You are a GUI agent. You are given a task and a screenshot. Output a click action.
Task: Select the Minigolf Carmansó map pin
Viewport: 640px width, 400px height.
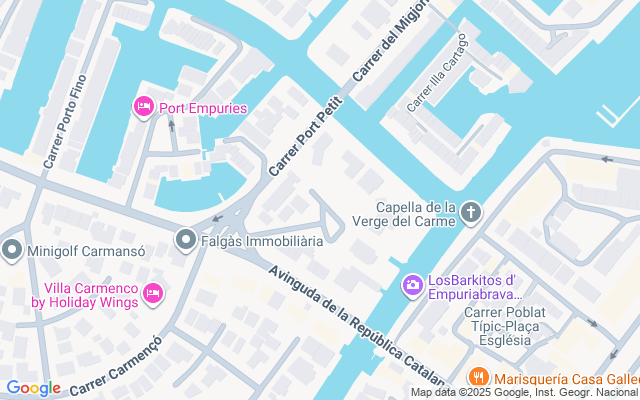13,249
